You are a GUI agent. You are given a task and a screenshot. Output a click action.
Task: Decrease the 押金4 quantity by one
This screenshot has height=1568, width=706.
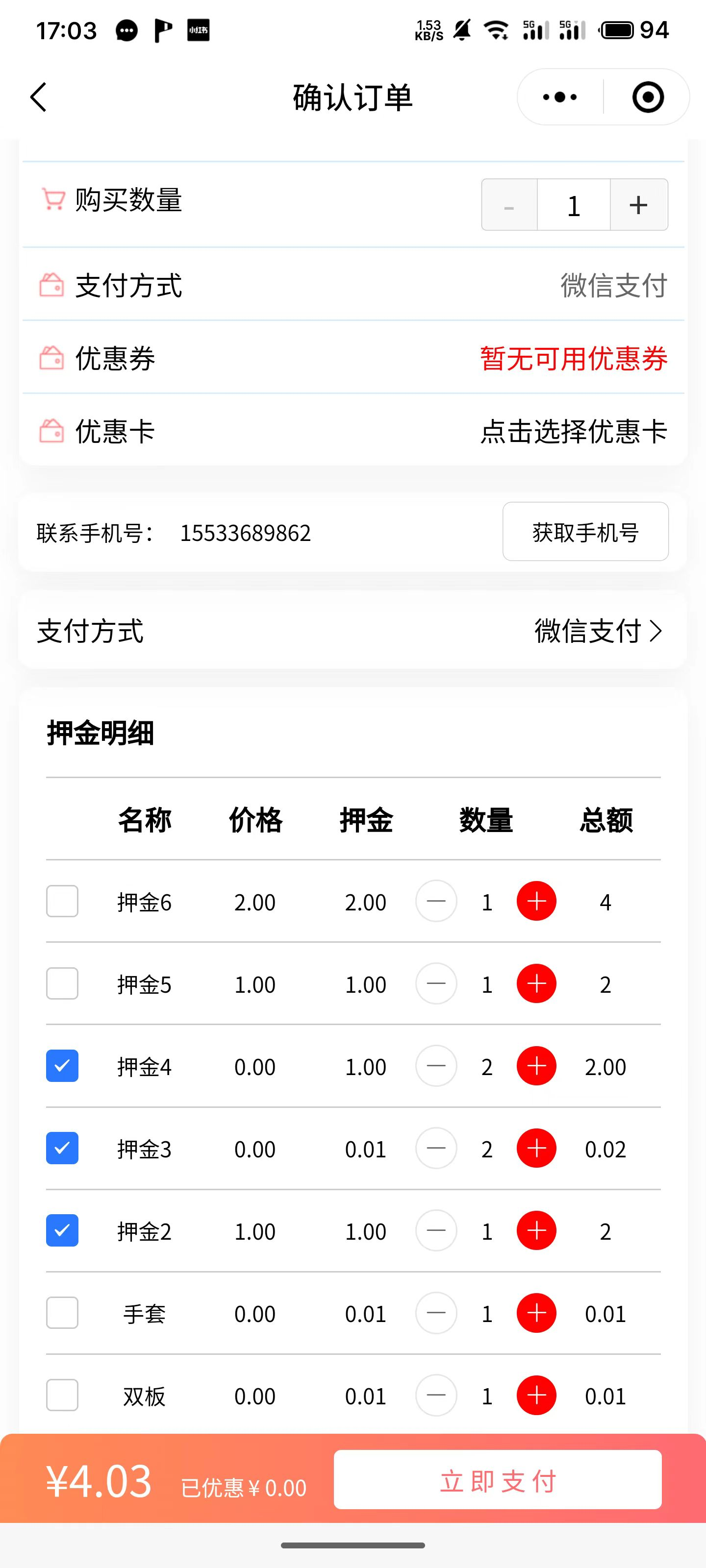click(436, 1066)
